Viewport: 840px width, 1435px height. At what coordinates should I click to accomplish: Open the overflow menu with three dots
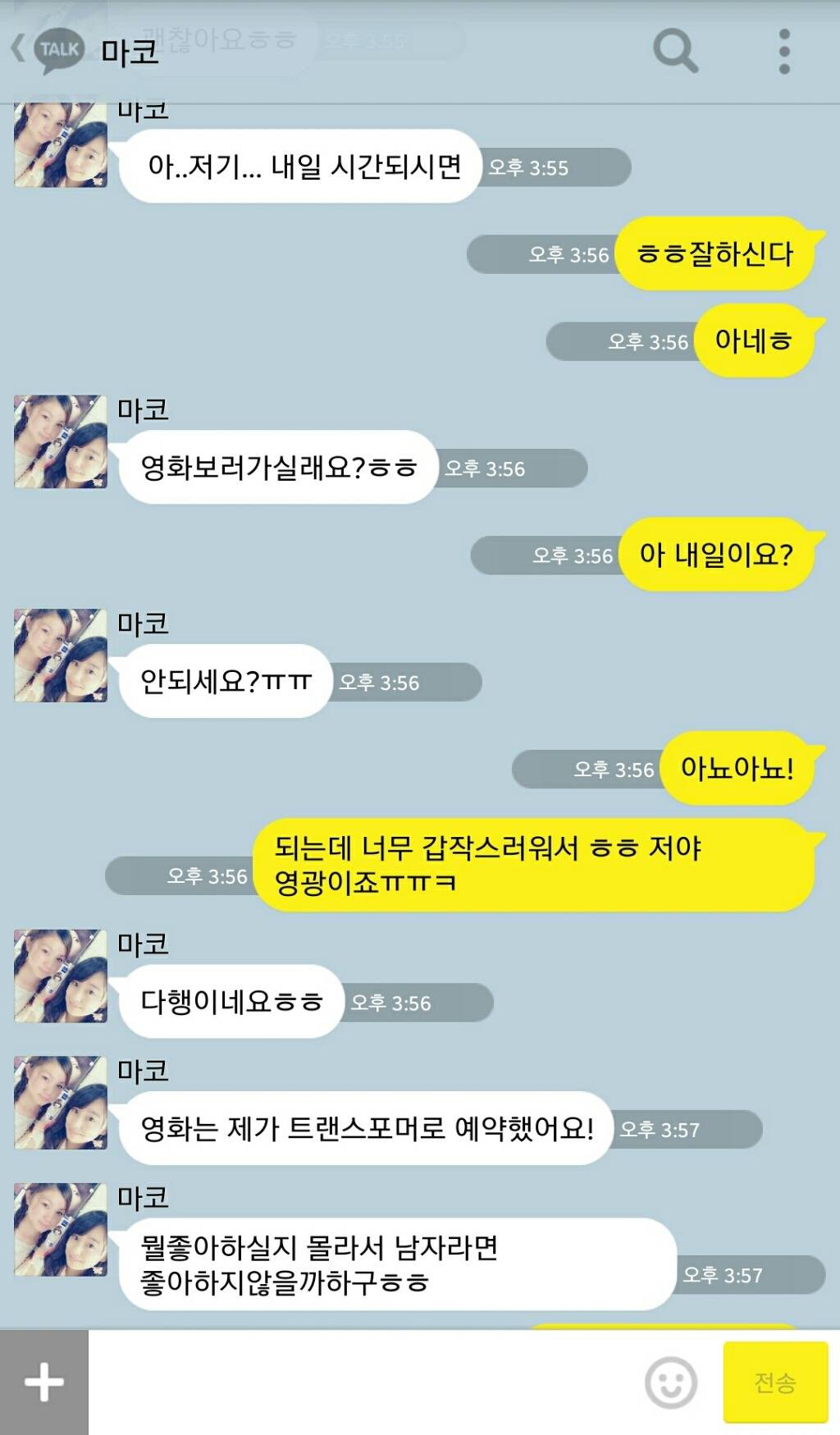click(785, 51)
